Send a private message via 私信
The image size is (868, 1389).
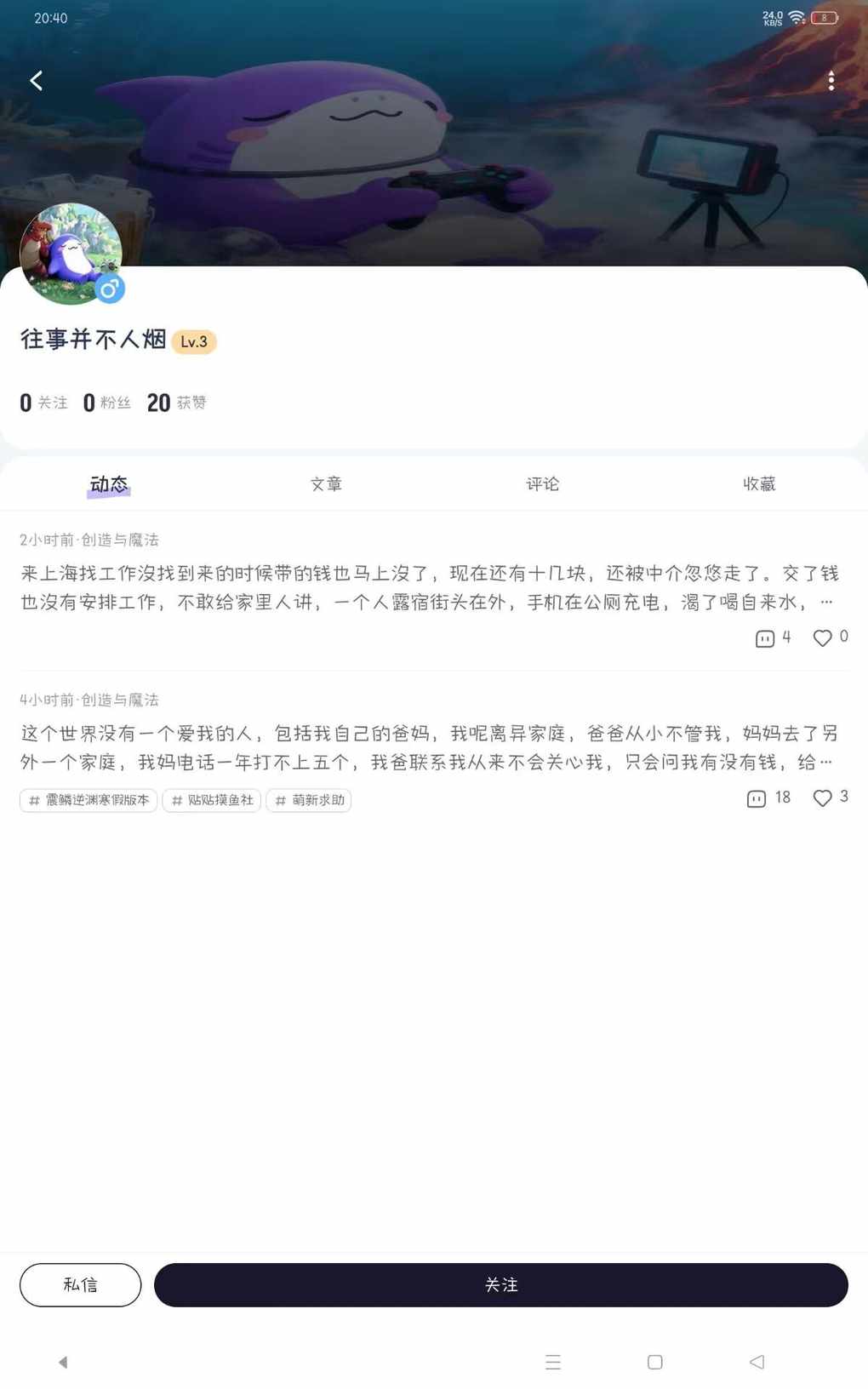pyautogui.click(x=80, y=1284)
